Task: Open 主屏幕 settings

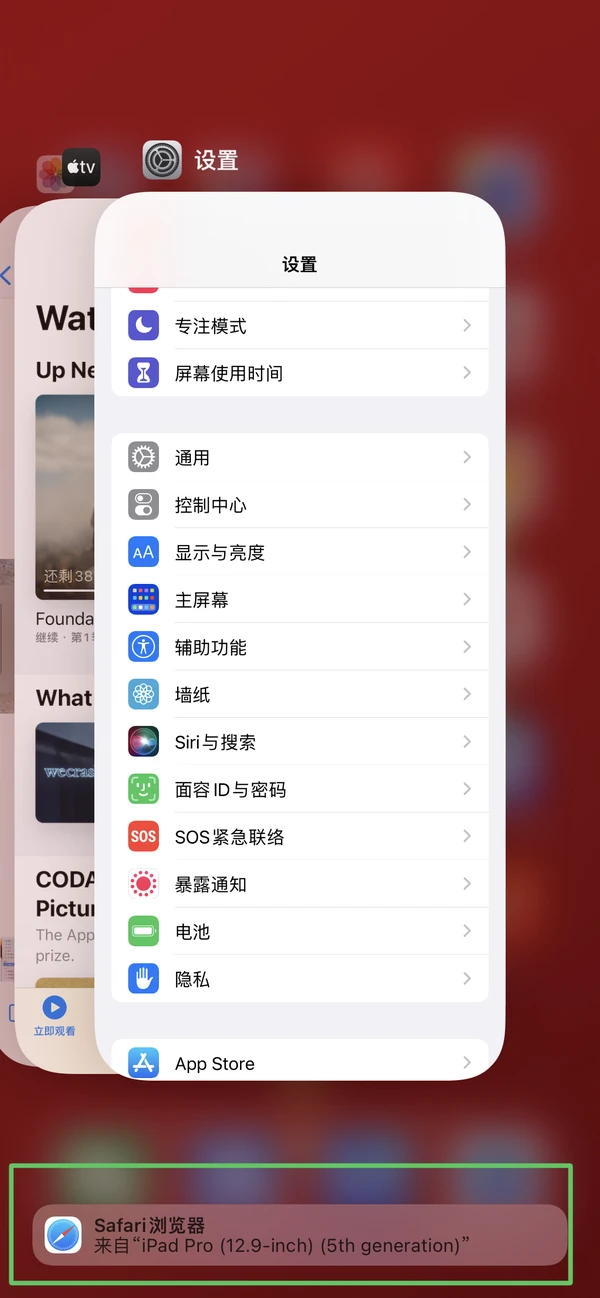Action: click(299, 600)
